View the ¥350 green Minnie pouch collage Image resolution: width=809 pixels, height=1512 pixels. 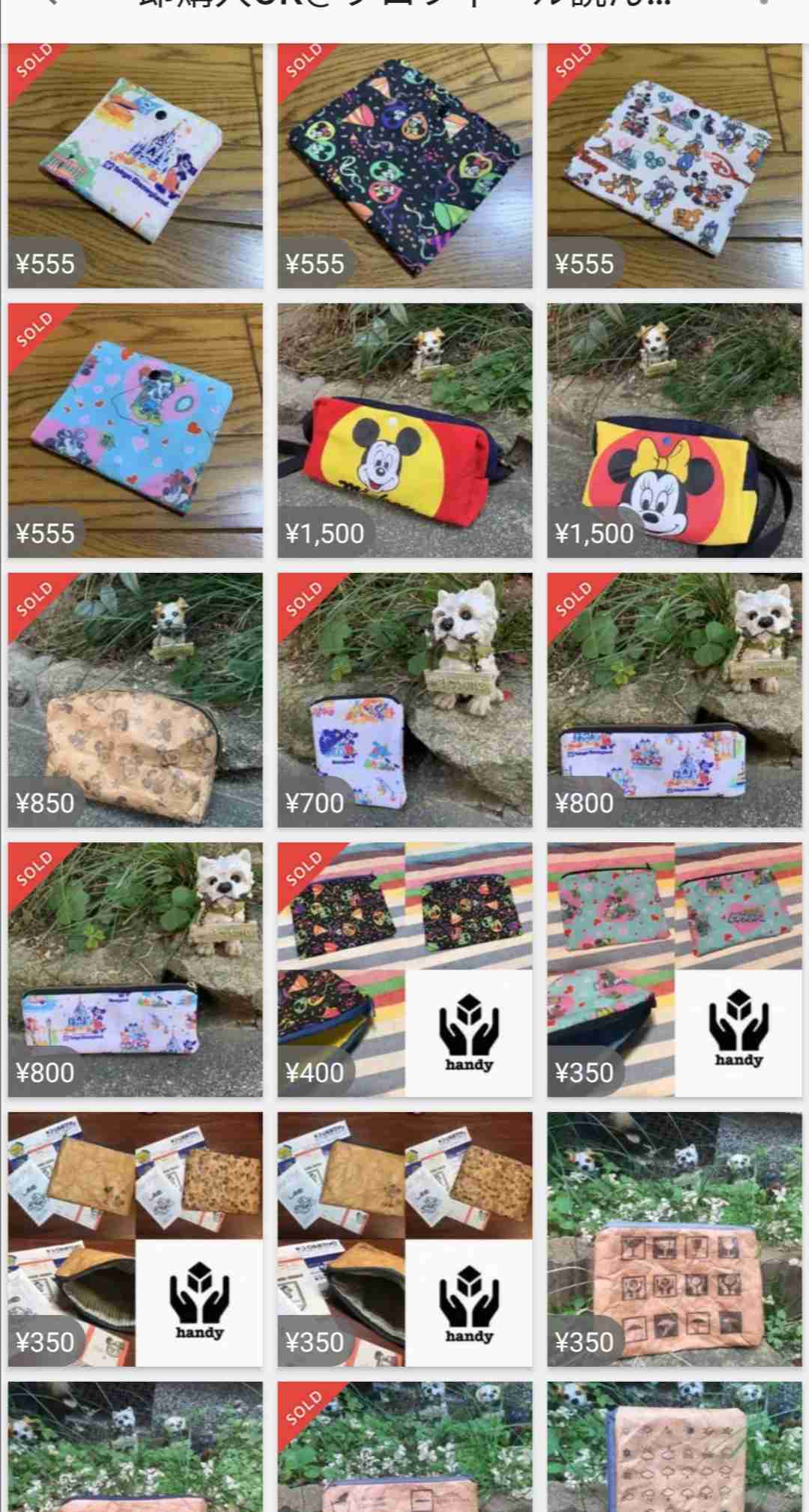click(674, 969)
